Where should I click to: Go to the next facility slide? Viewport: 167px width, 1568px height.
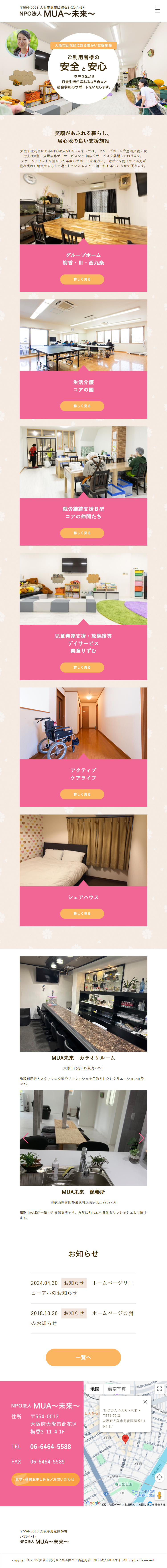coord(141,1138)
